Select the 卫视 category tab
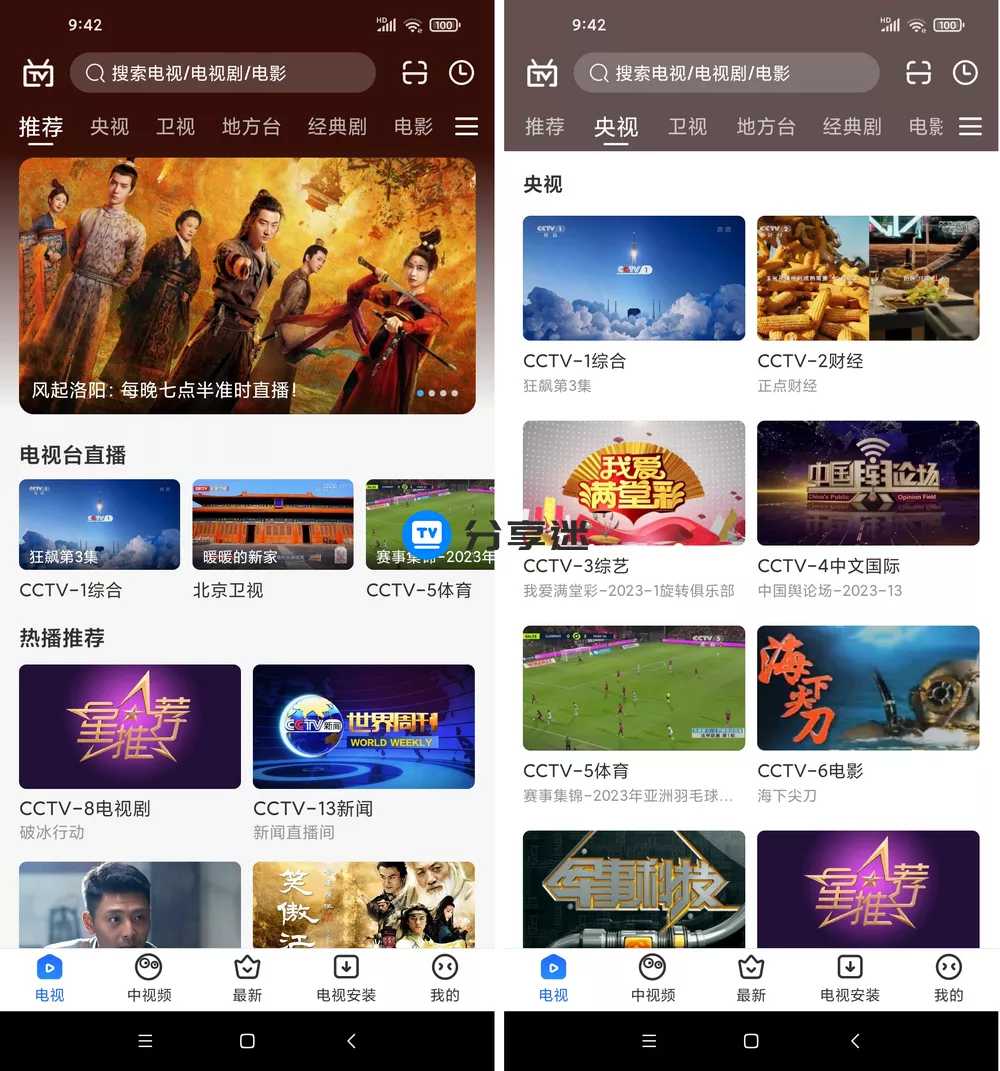Viewport: 1000px width, 1071px height. pyautogui.click(x=175, y=127)
